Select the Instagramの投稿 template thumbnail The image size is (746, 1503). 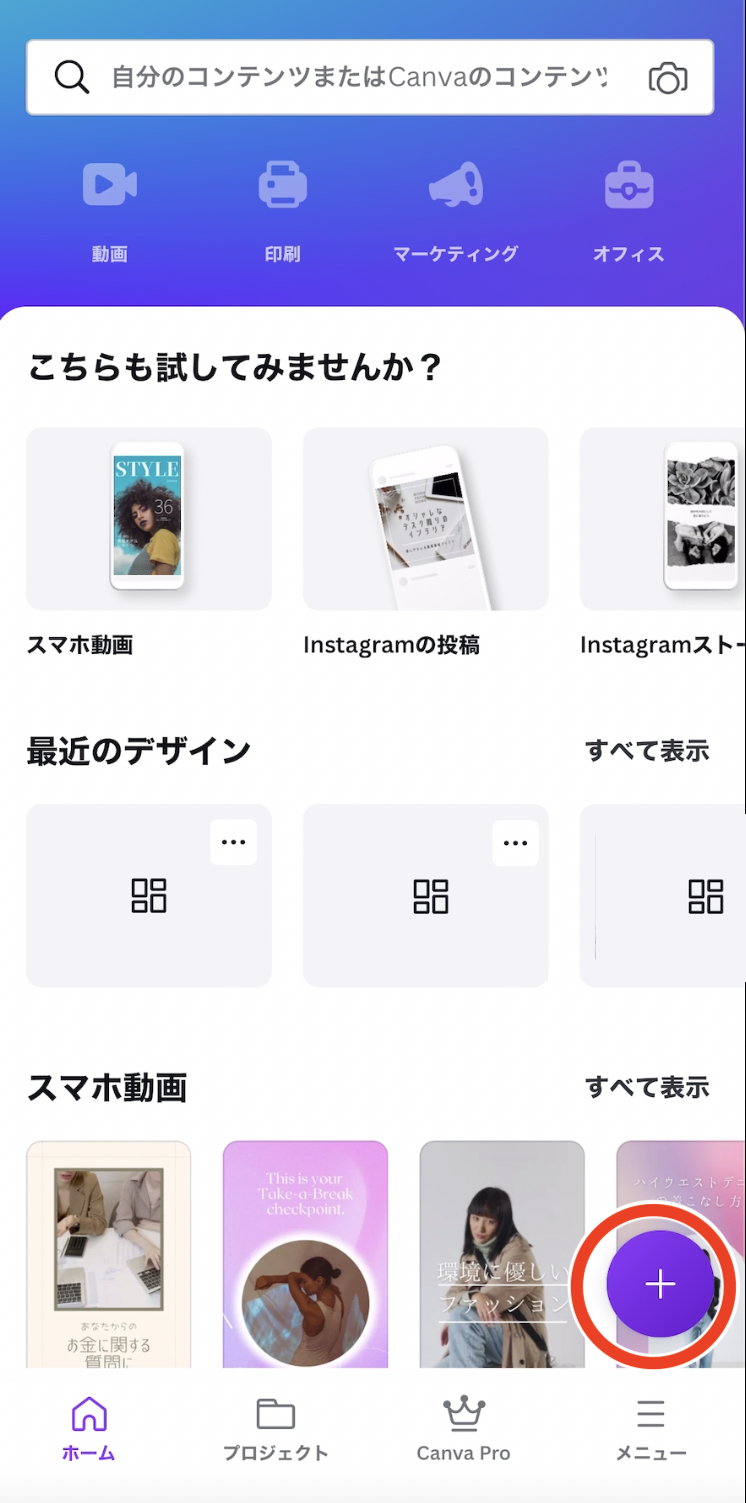(x=425, y=518)
